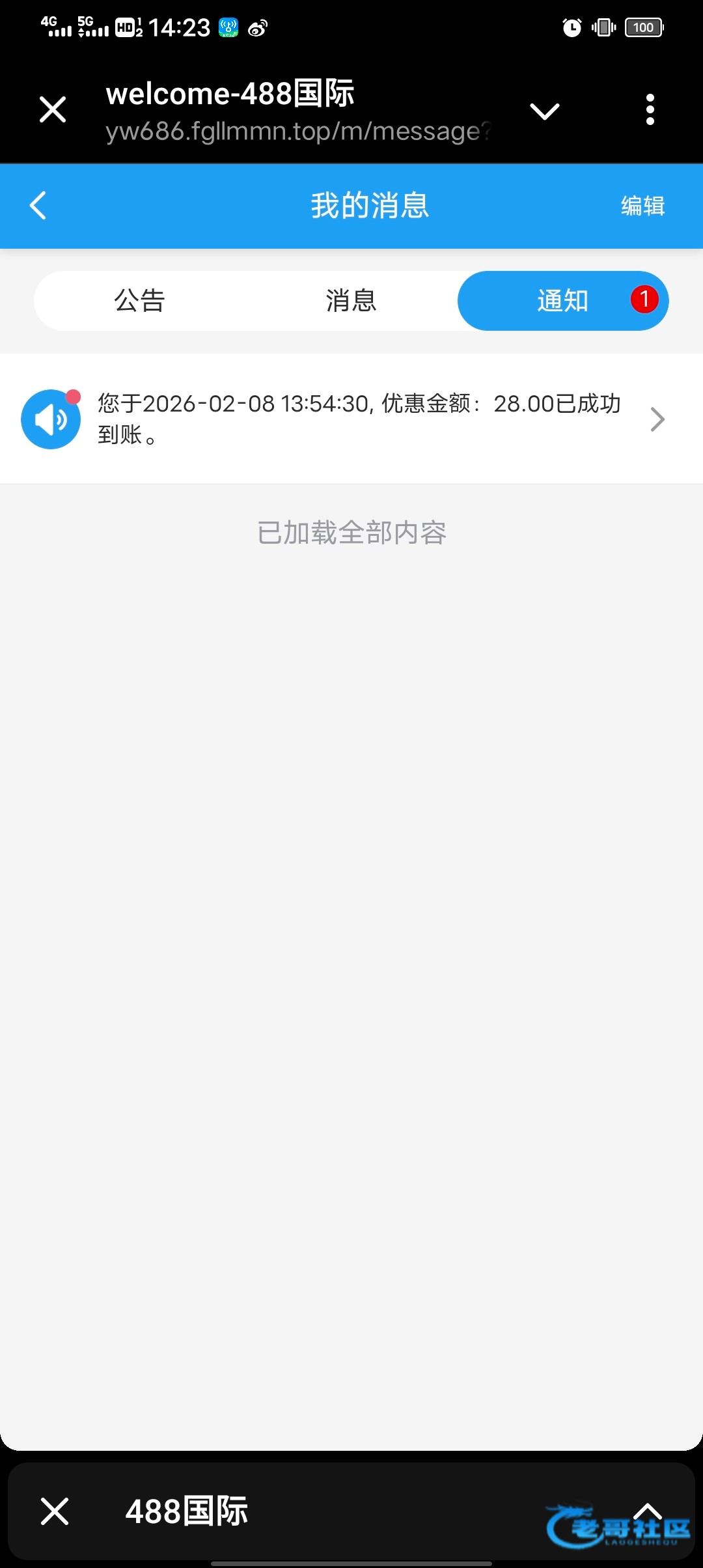Expand the 488国际 bottom panel
The height and width of the screenshot is (1568, 703).
(647, 1509)
